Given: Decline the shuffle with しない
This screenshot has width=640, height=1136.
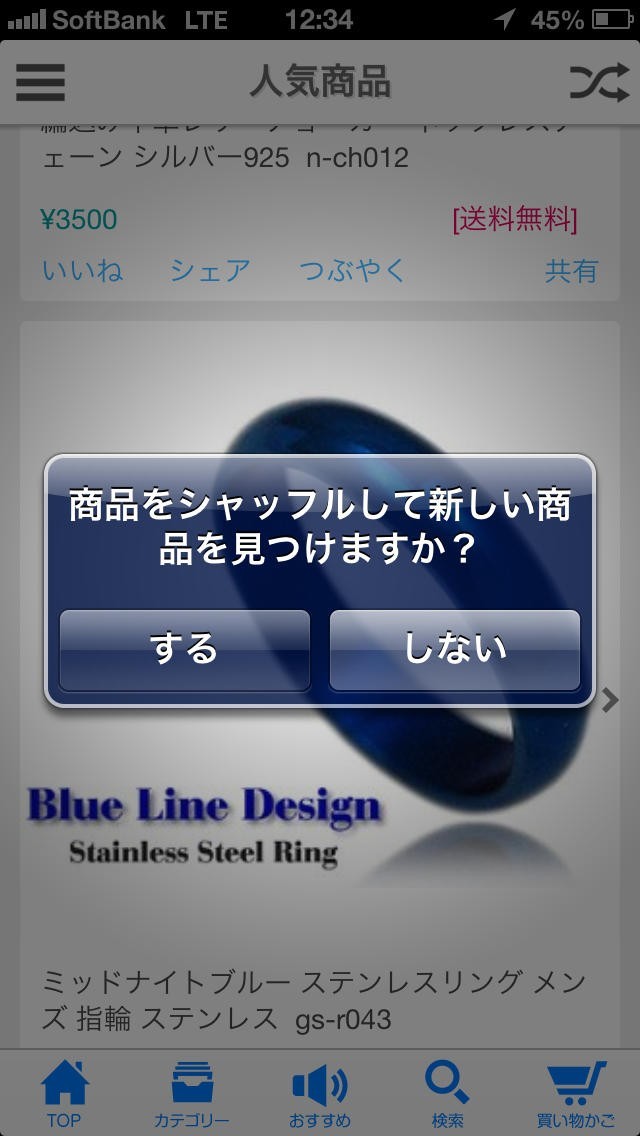Looking at the screenshot, I should click(x=454, y=650).
